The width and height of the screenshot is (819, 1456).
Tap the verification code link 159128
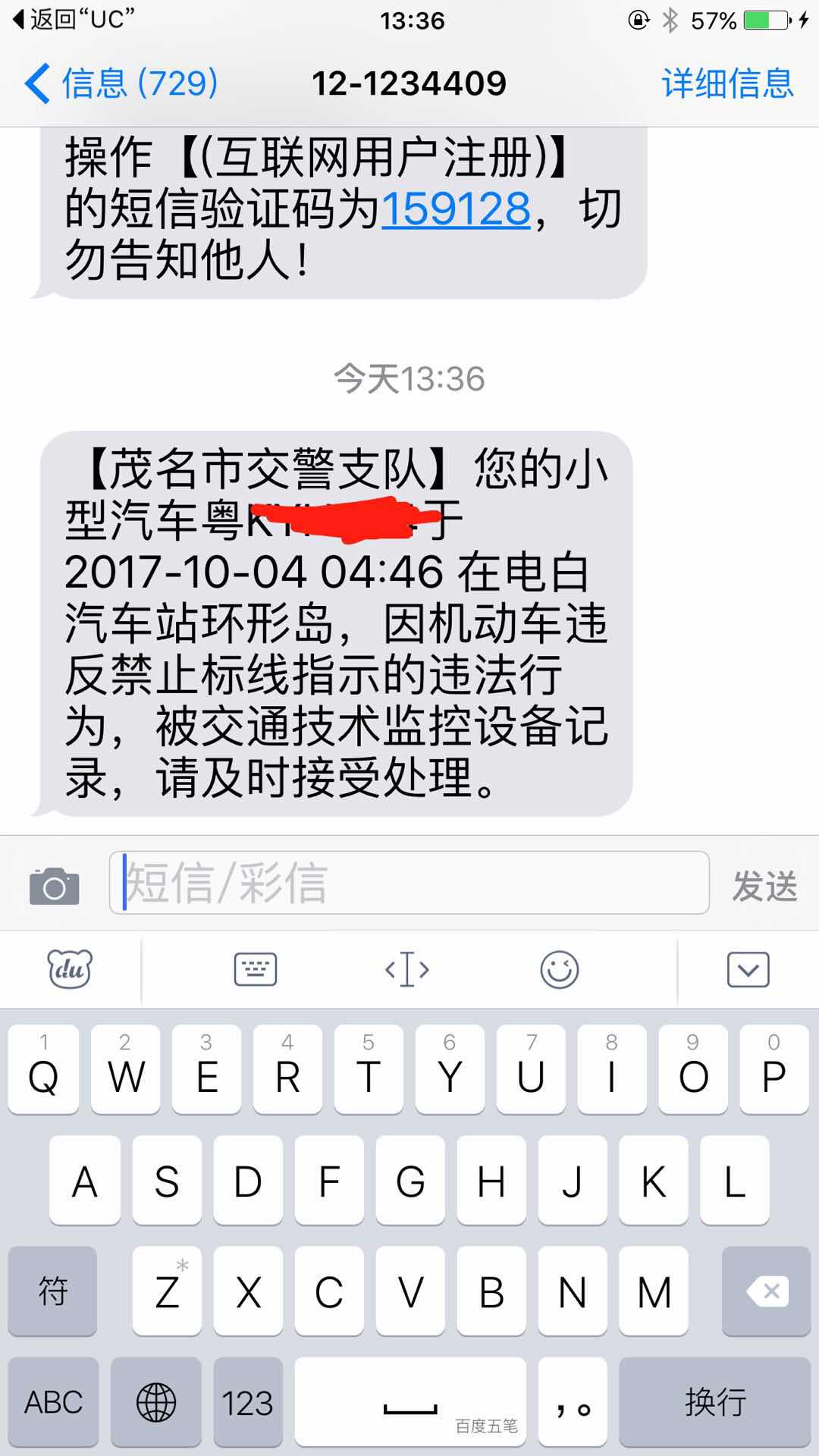[455, 209]
